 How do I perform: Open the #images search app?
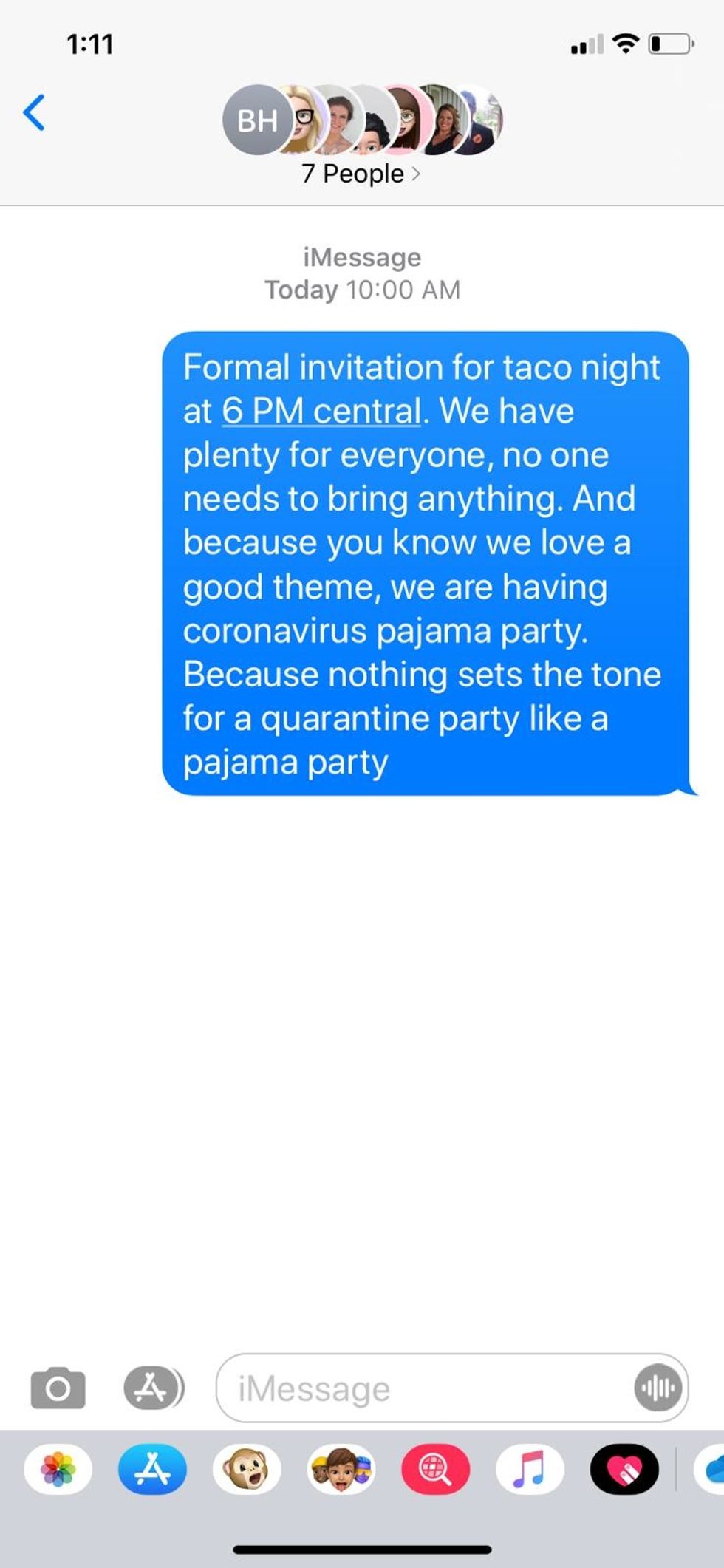(x=435, y=1470)
